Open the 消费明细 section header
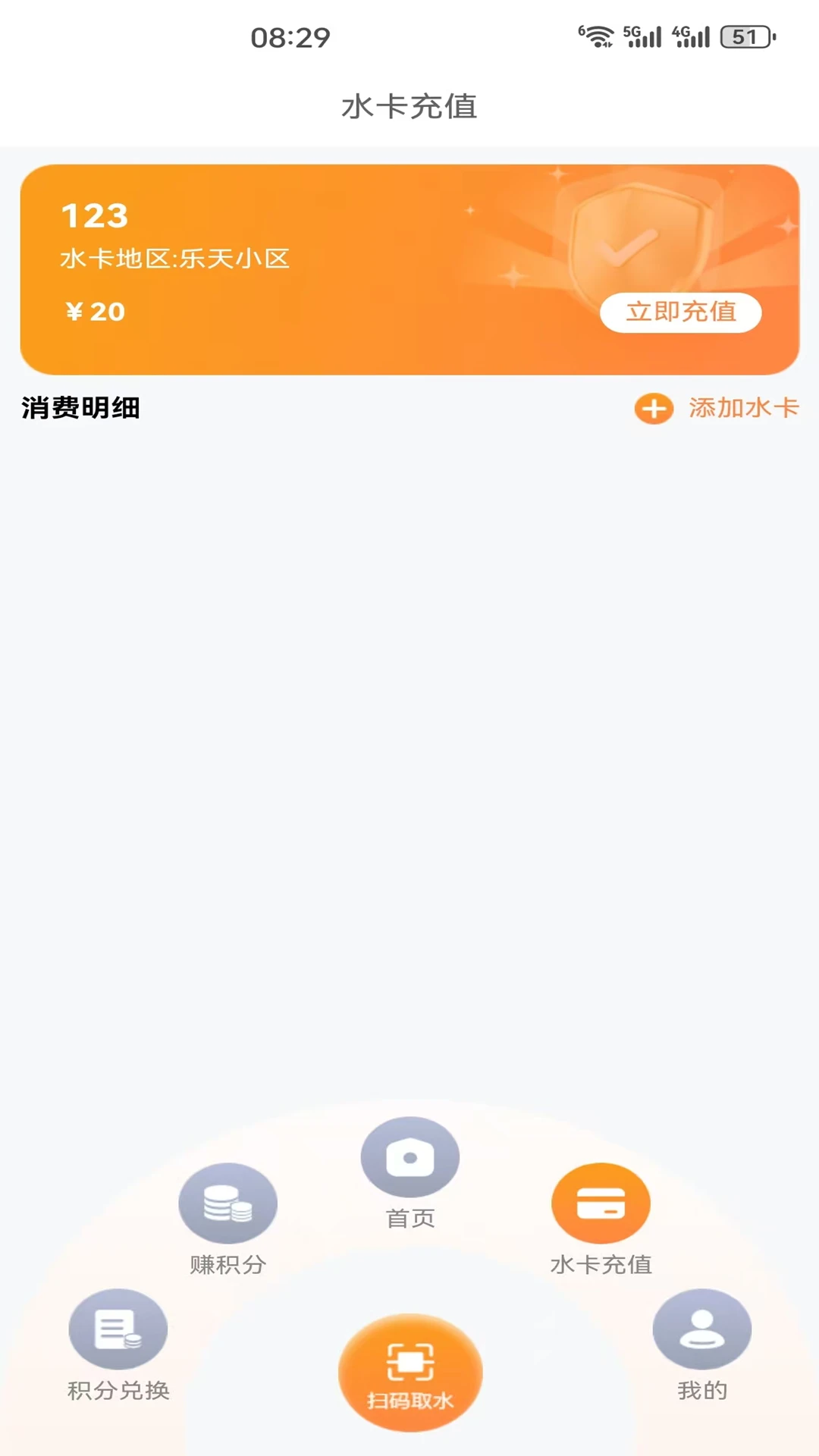Image resolution: width=819 pixels, height=1456 pixels. [82, 406]
